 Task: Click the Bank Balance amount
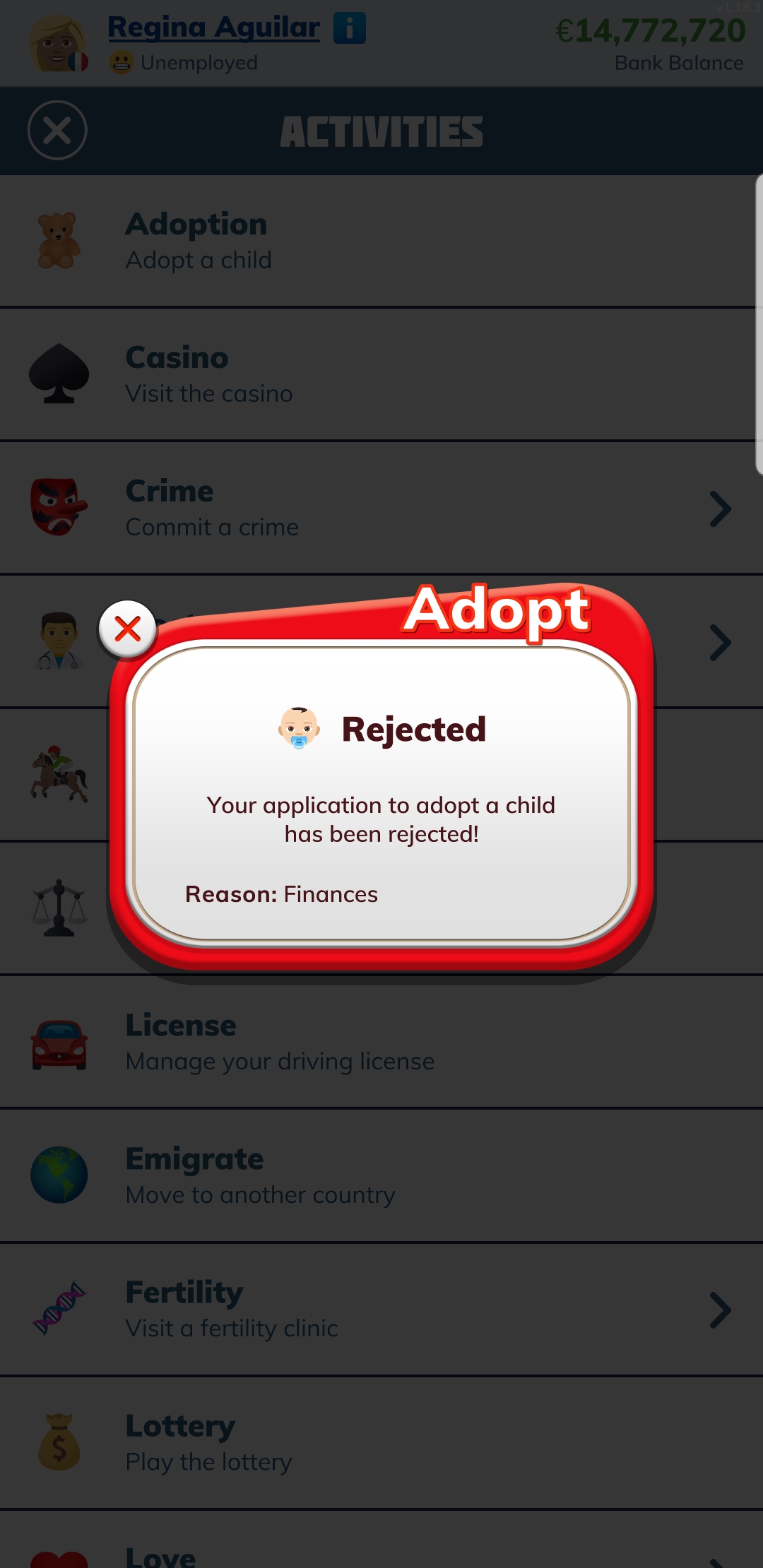pos(650,31)
